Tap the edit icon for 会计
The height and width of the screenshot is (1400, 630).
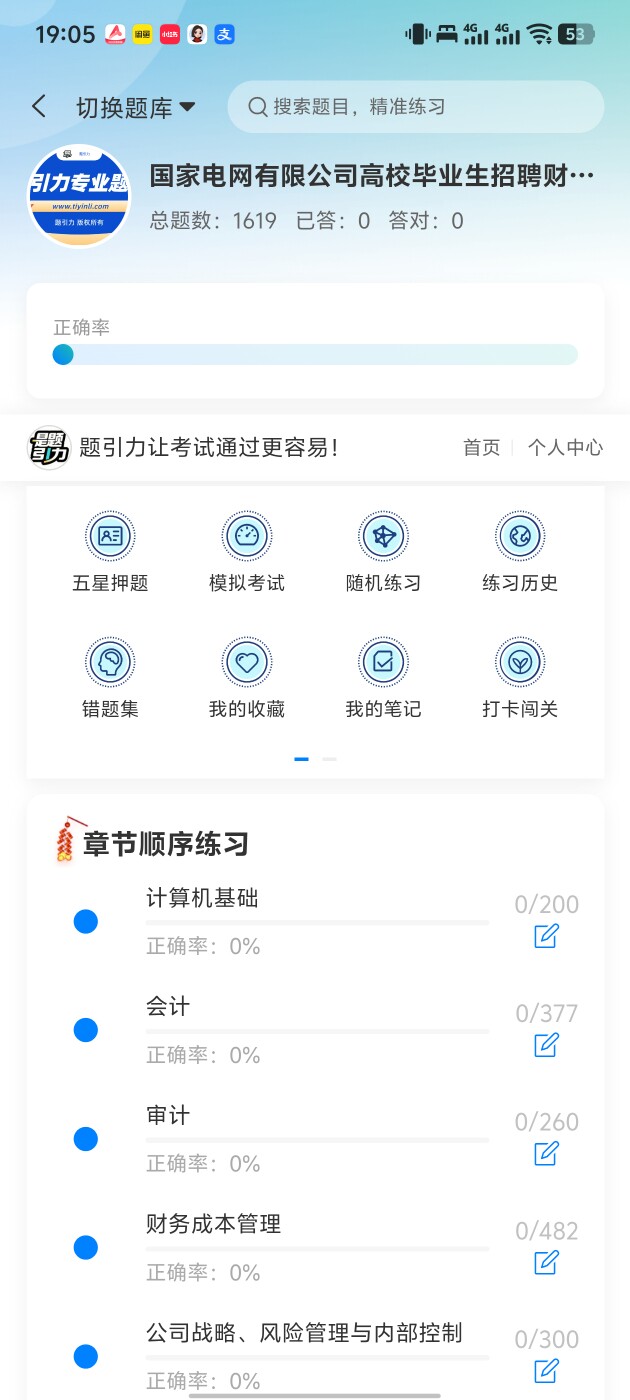(x=546, y=1045)
